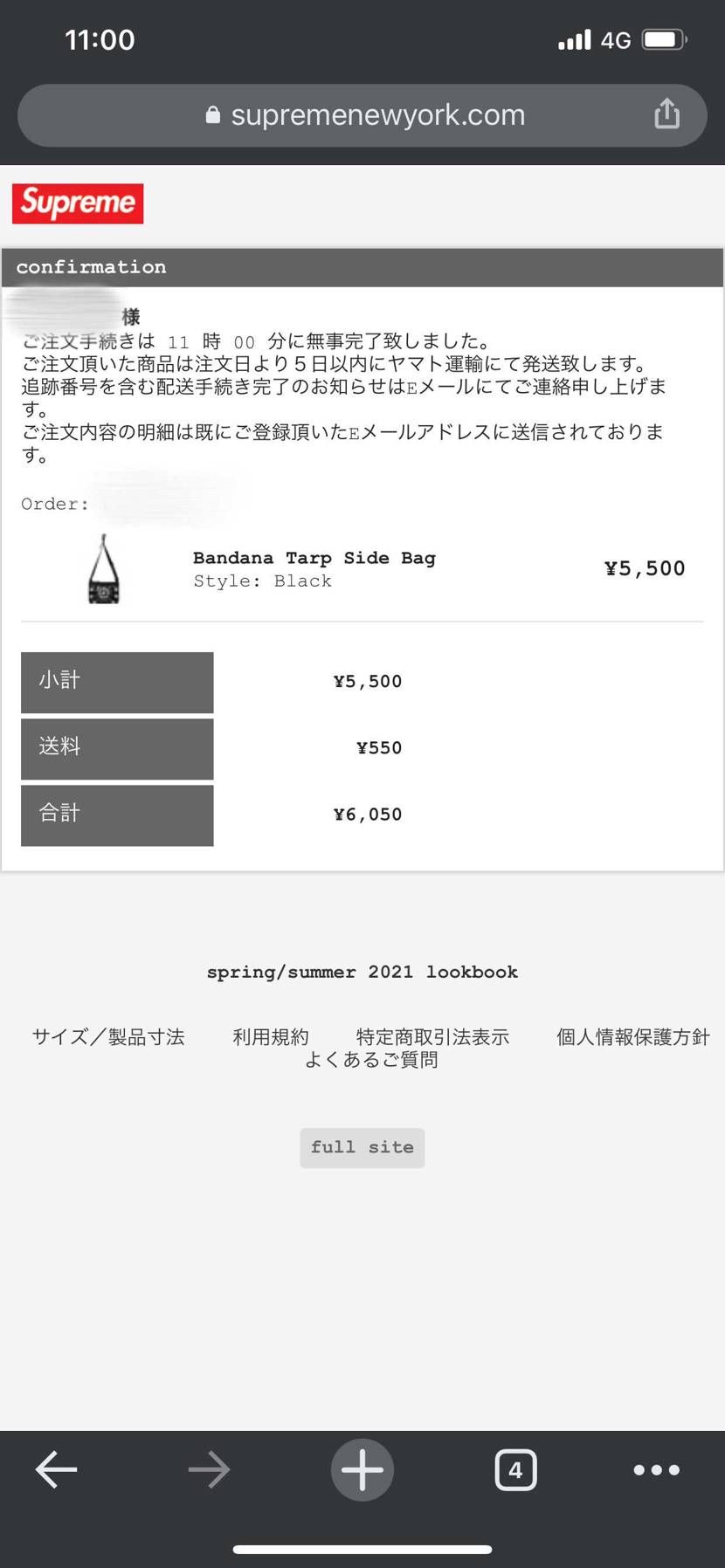Open the browser options ellipsis menu
Screen dimensions: 725x1568
(x=656, y=1470)
